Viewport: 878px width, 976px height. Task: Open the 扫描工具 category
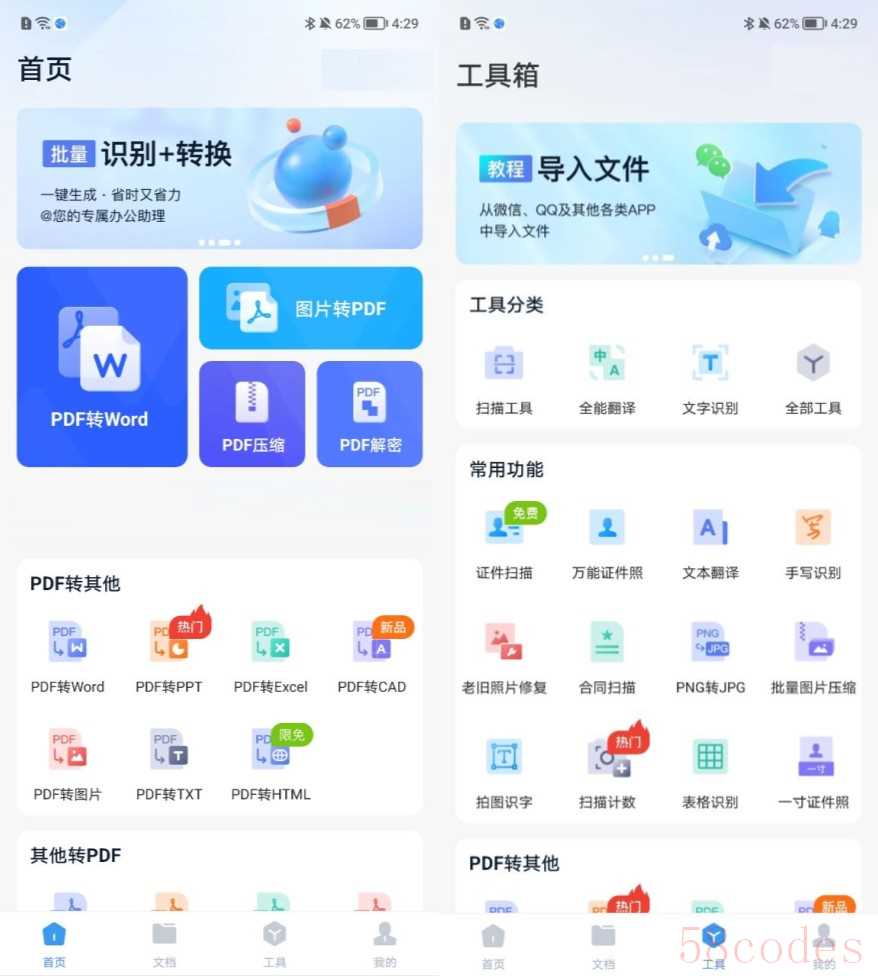504,377
